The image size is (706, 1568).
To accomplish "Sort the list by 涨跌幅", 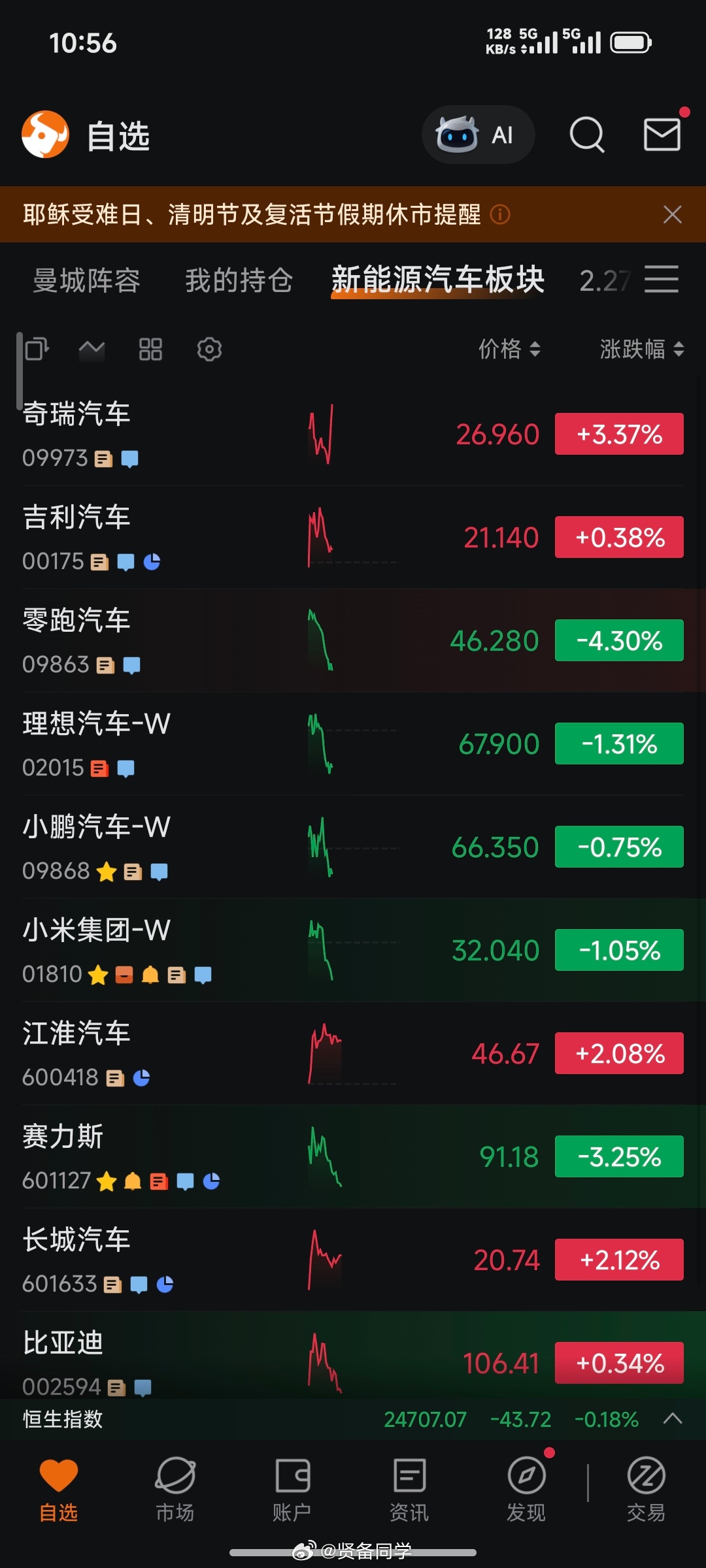I will [642, 349].
